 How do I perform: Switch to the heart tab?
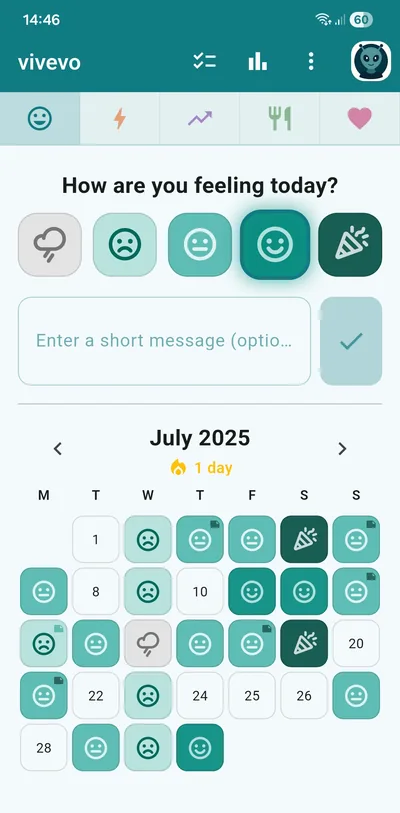click(360, 119)
